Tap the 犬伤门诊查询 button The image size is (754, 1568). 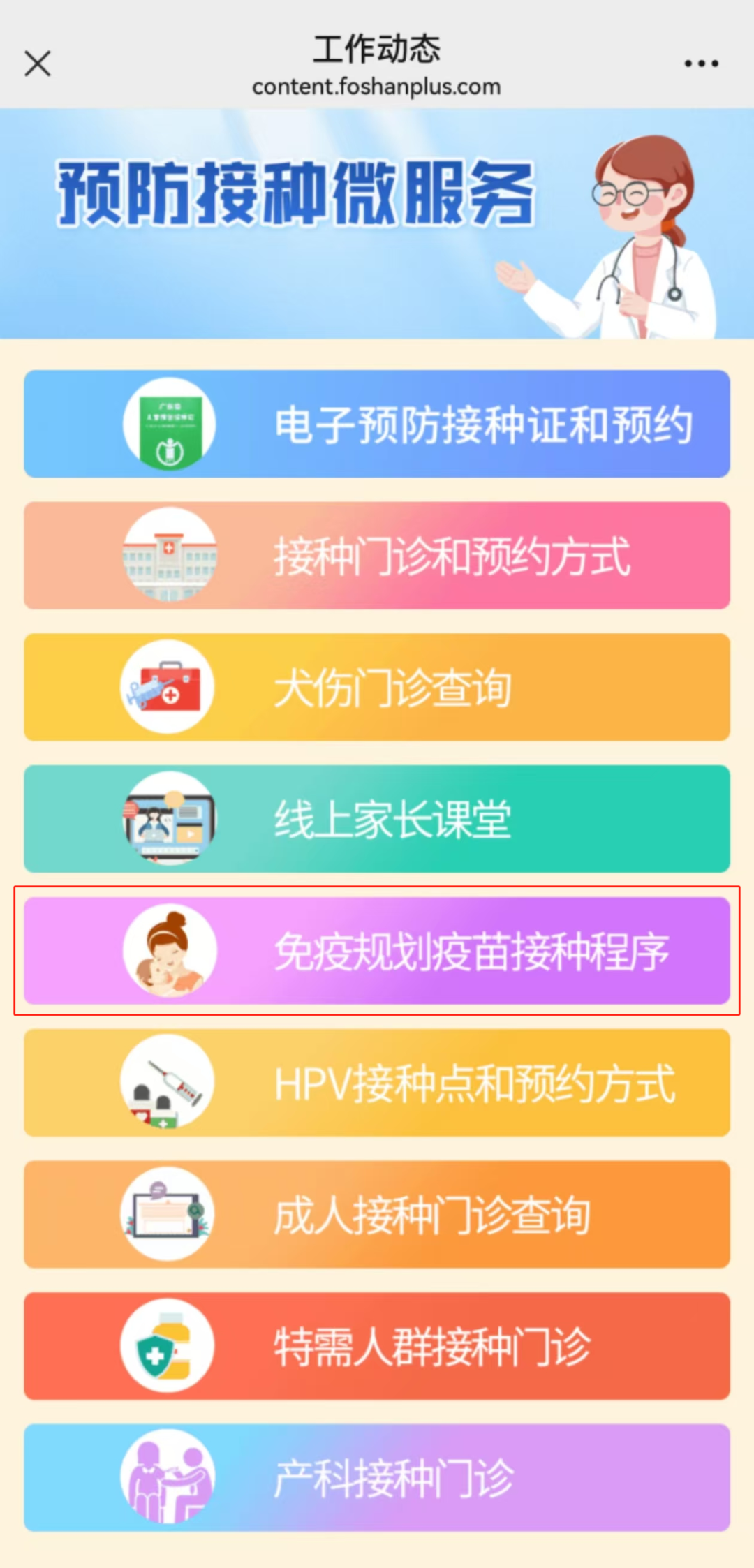tap(377, 687)
